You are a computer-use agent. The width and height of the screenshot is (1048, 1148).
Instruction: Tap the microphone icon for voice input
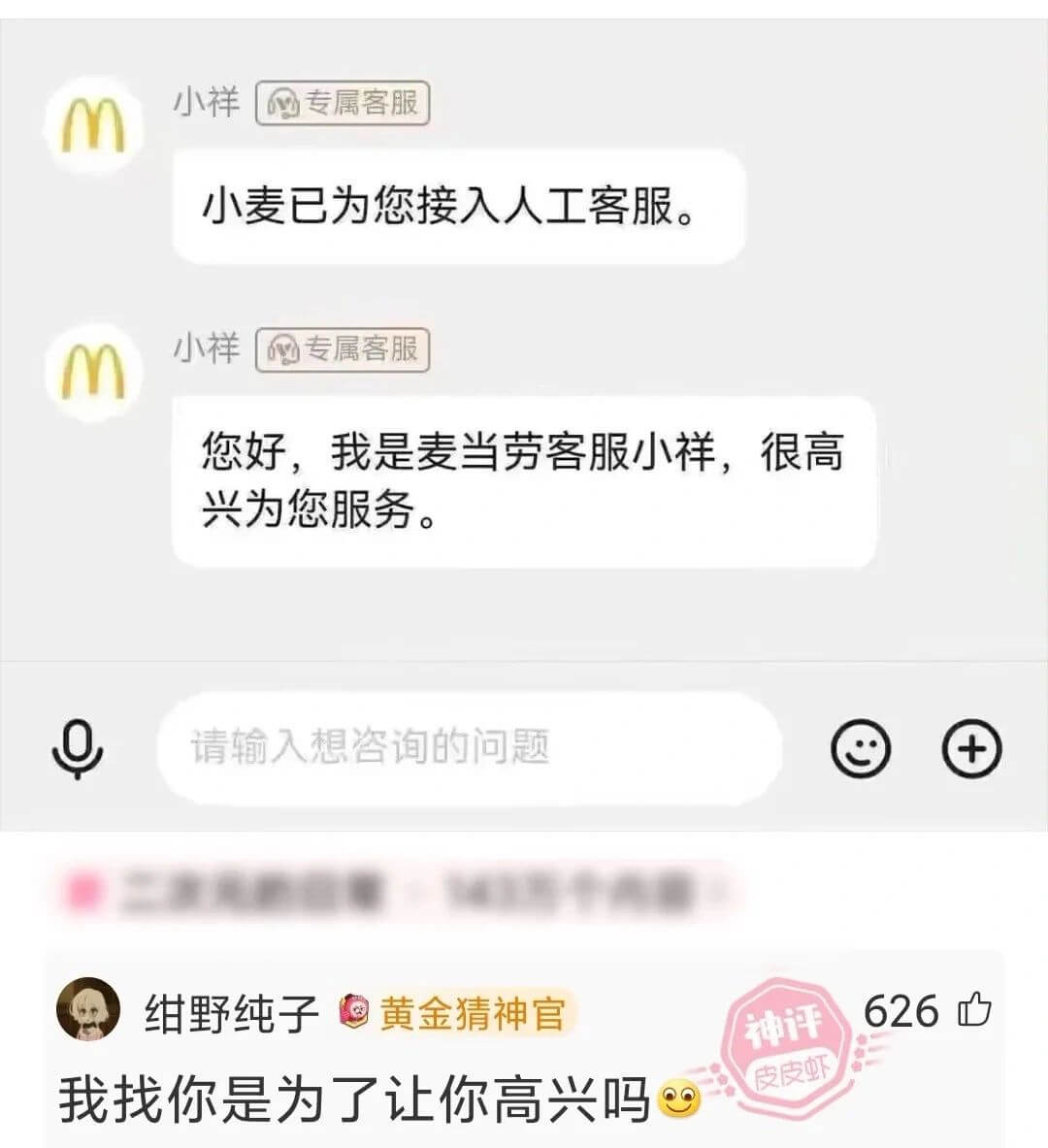click(x=77, y=748)
